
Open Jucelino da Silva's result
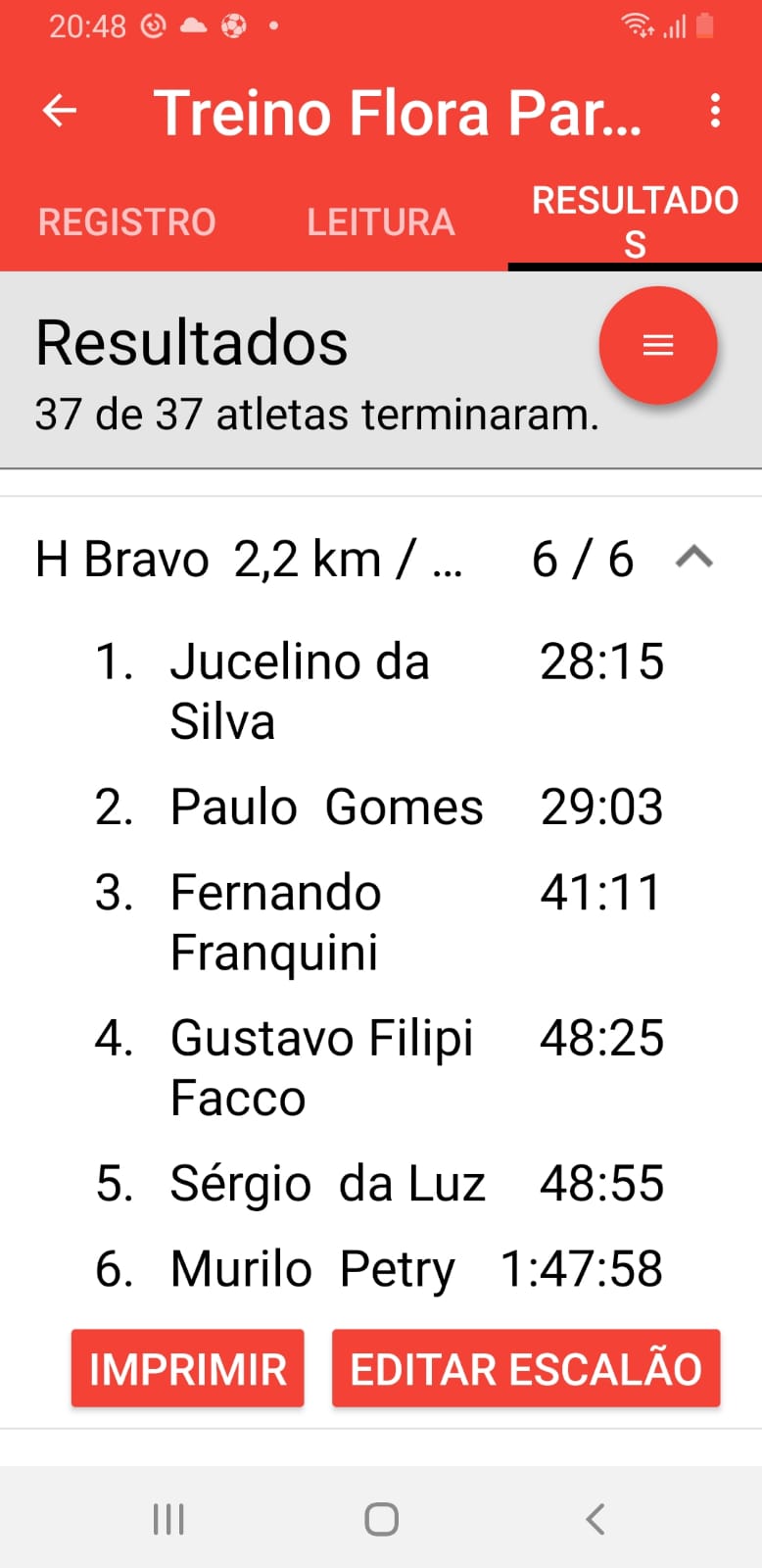point(380,692)
